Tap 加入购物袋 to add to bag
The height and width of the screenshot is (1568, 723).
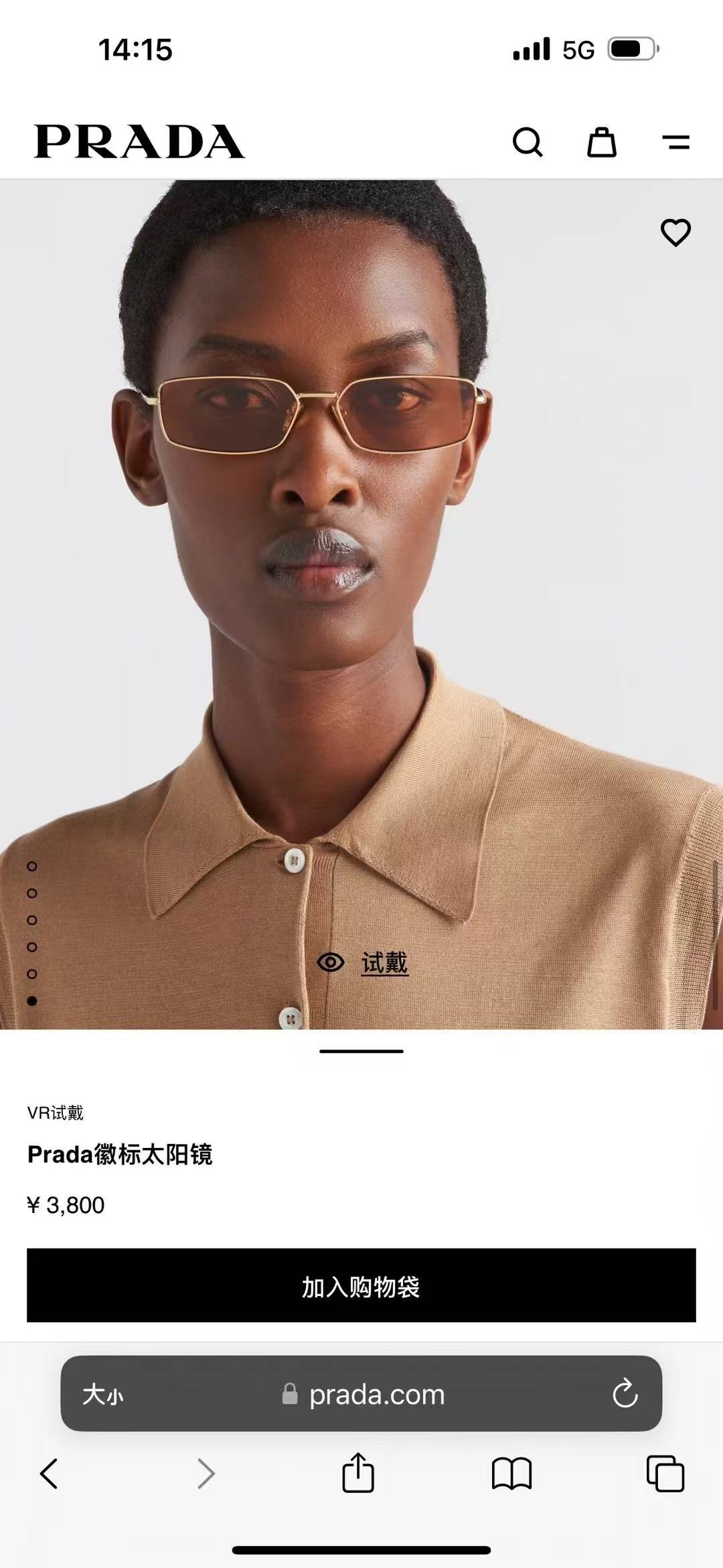click(x=361, y=1286)
